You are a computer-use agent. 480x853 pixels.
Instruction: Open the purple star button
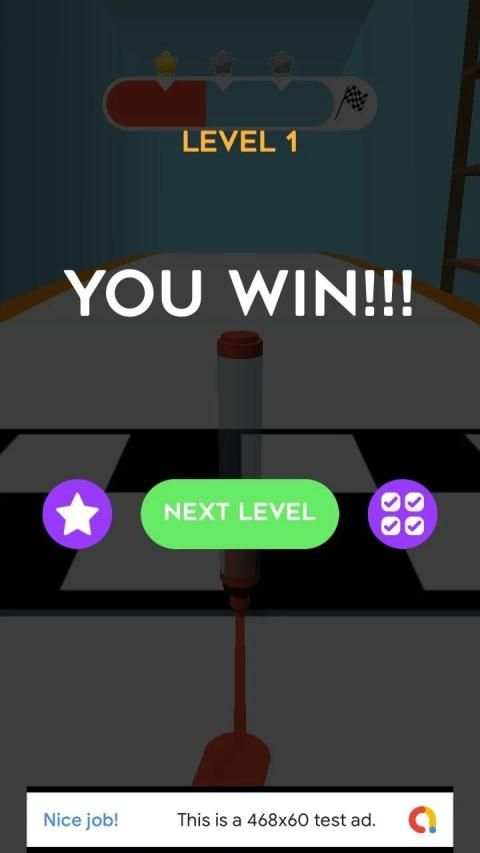(x=77, y=514)
